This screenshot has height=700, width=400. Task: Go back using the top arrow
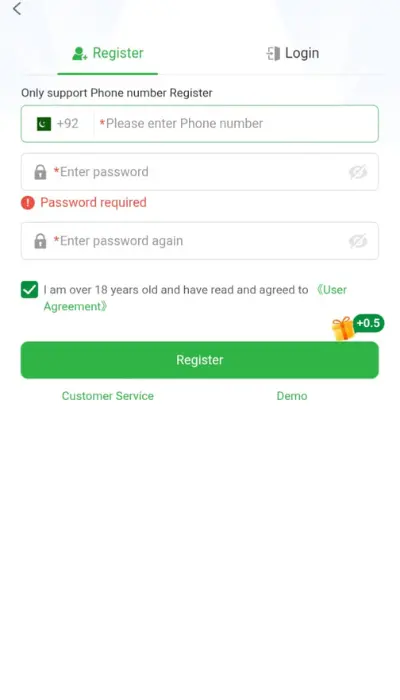(x=17, y=8)
